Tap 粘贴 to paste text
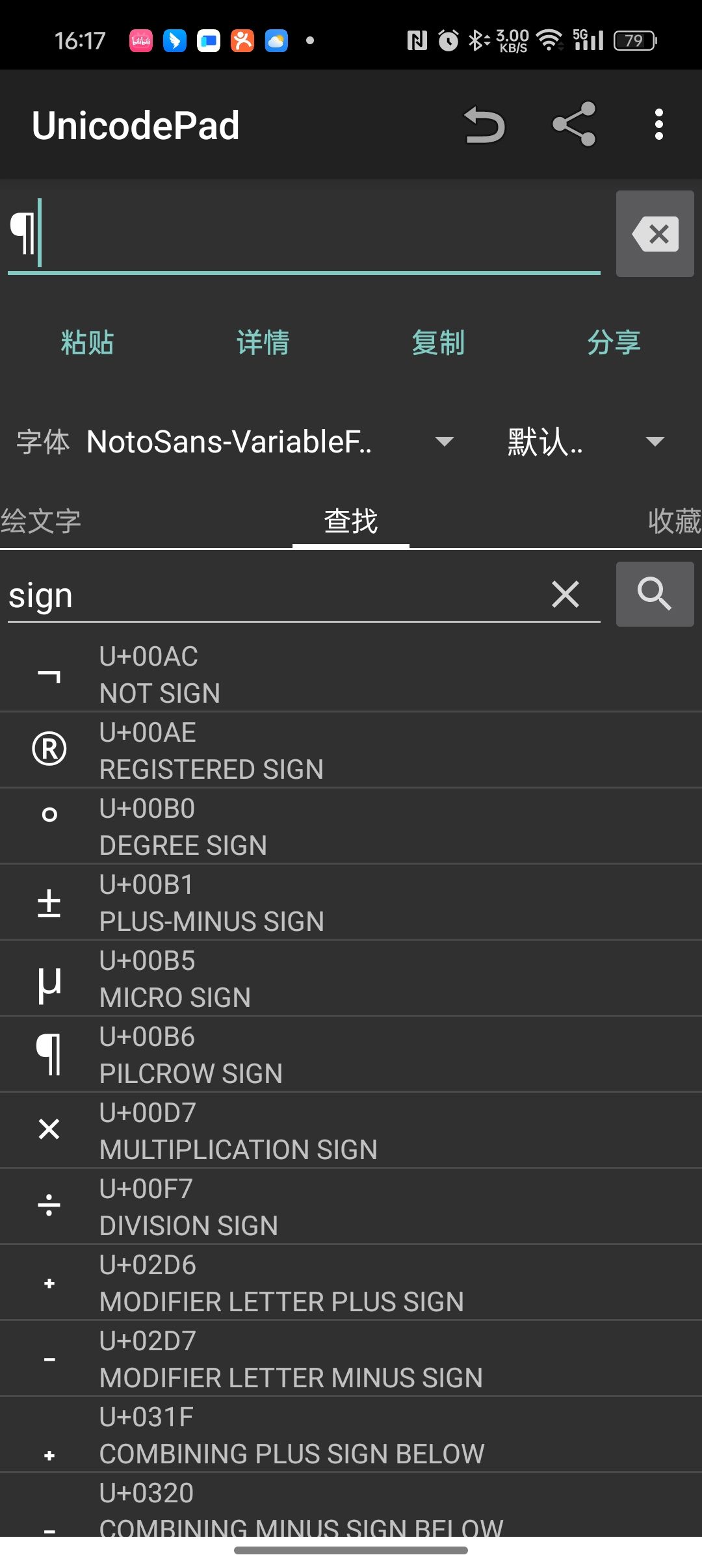 88,343
